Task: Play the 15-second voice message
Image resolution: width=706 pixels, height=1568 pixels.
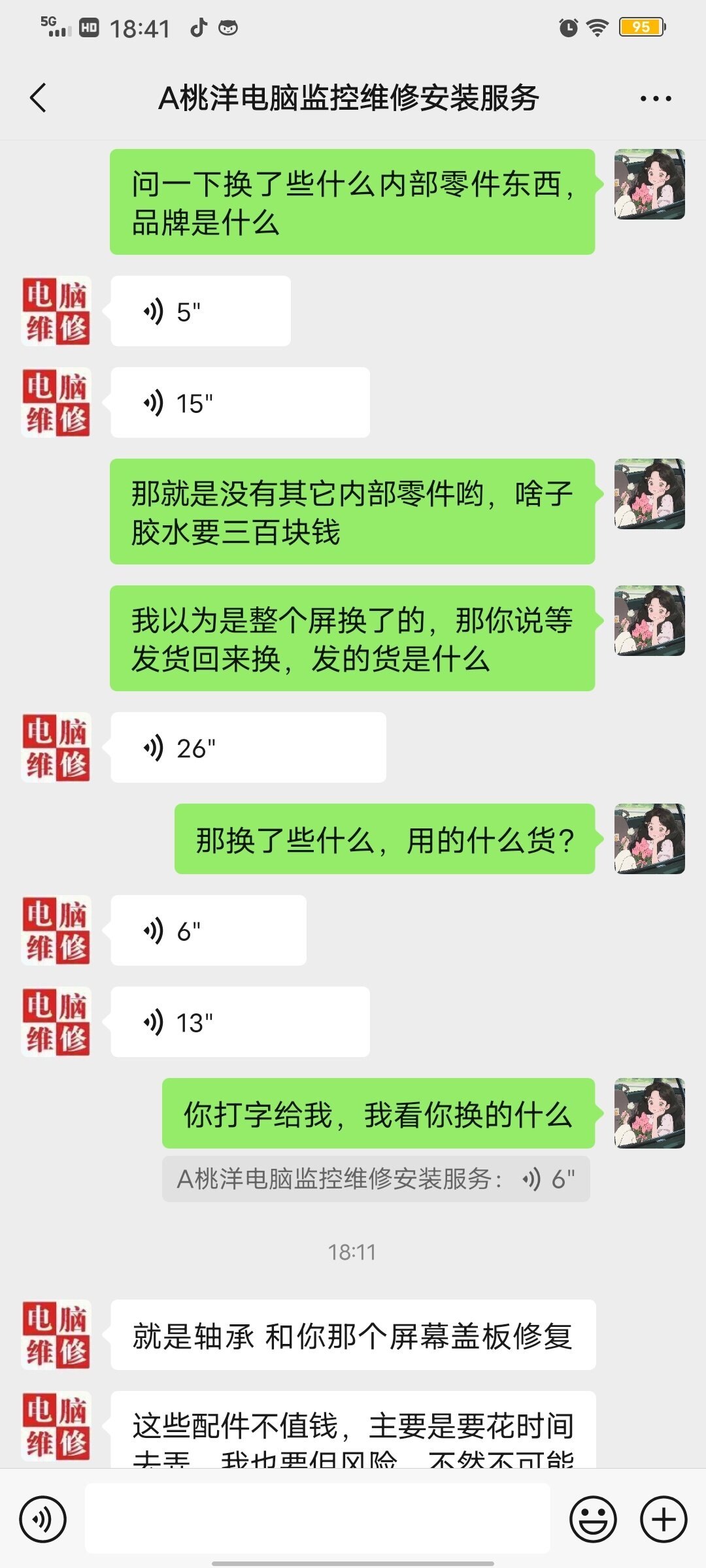Action: [239, 403]
